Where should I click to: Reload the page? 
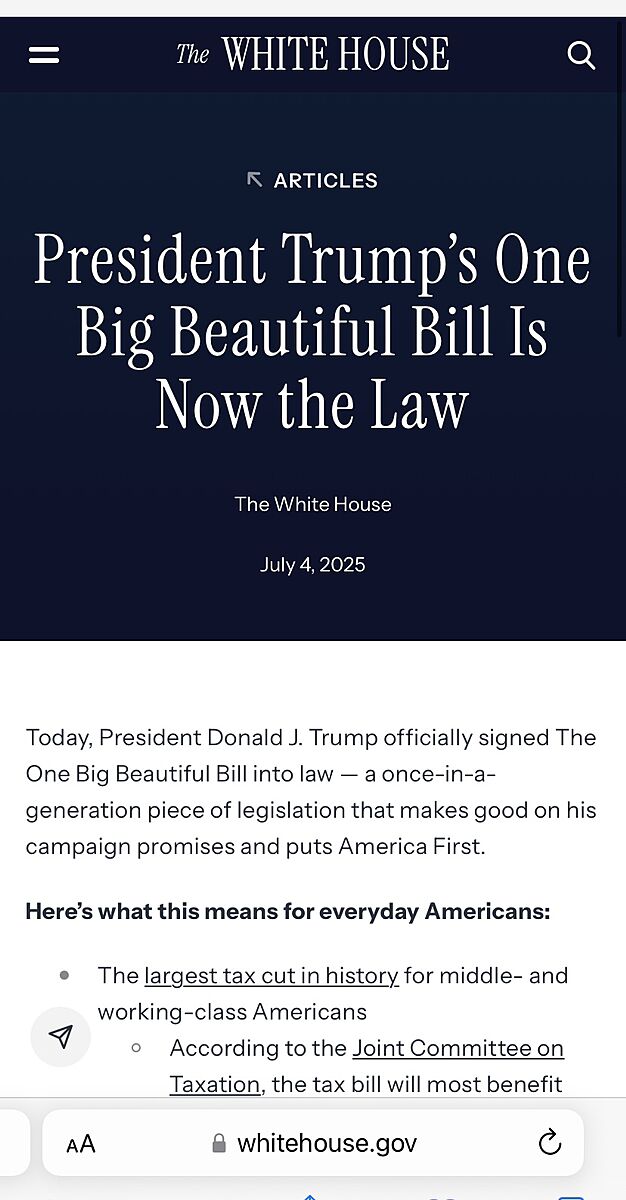[550, 1143]
